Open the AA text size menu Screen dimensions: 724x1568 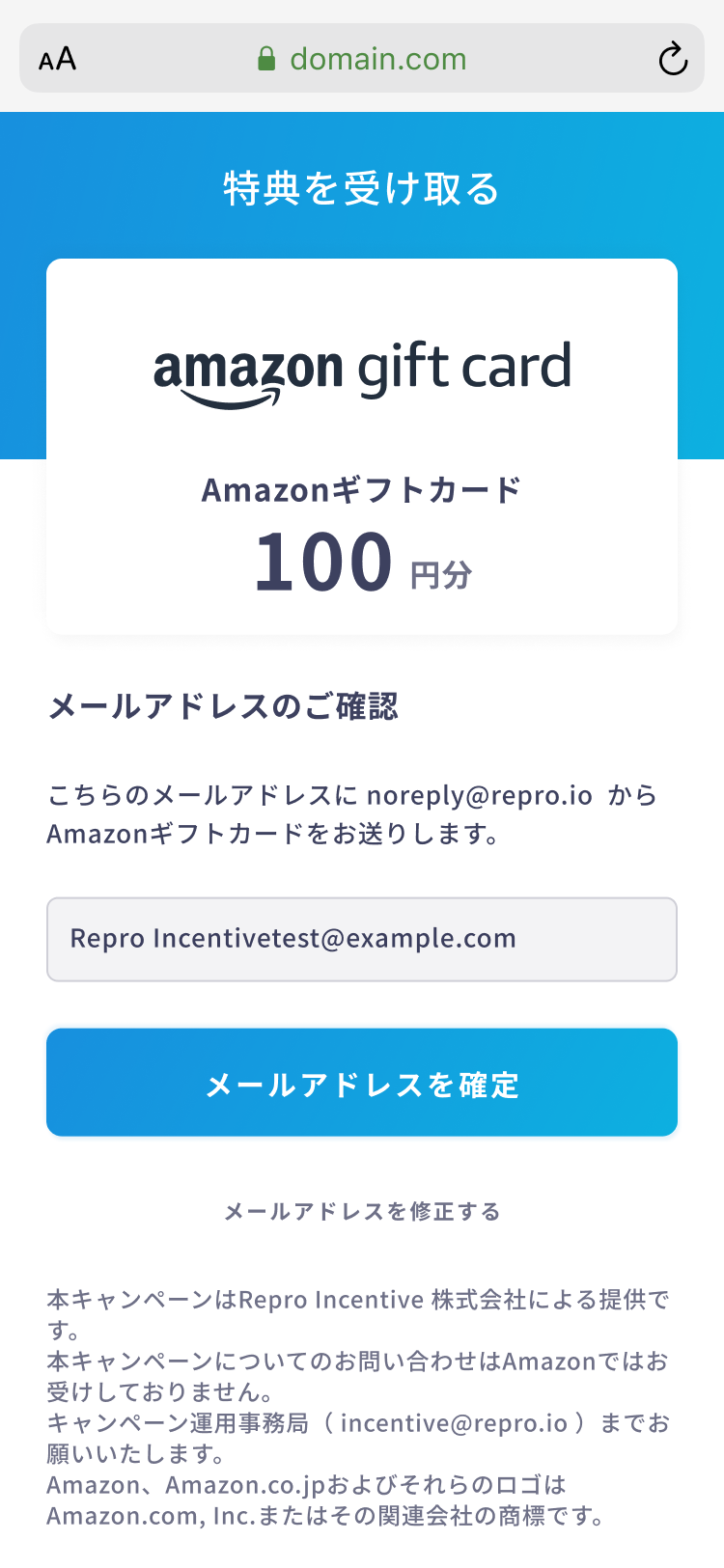point(57,59)
